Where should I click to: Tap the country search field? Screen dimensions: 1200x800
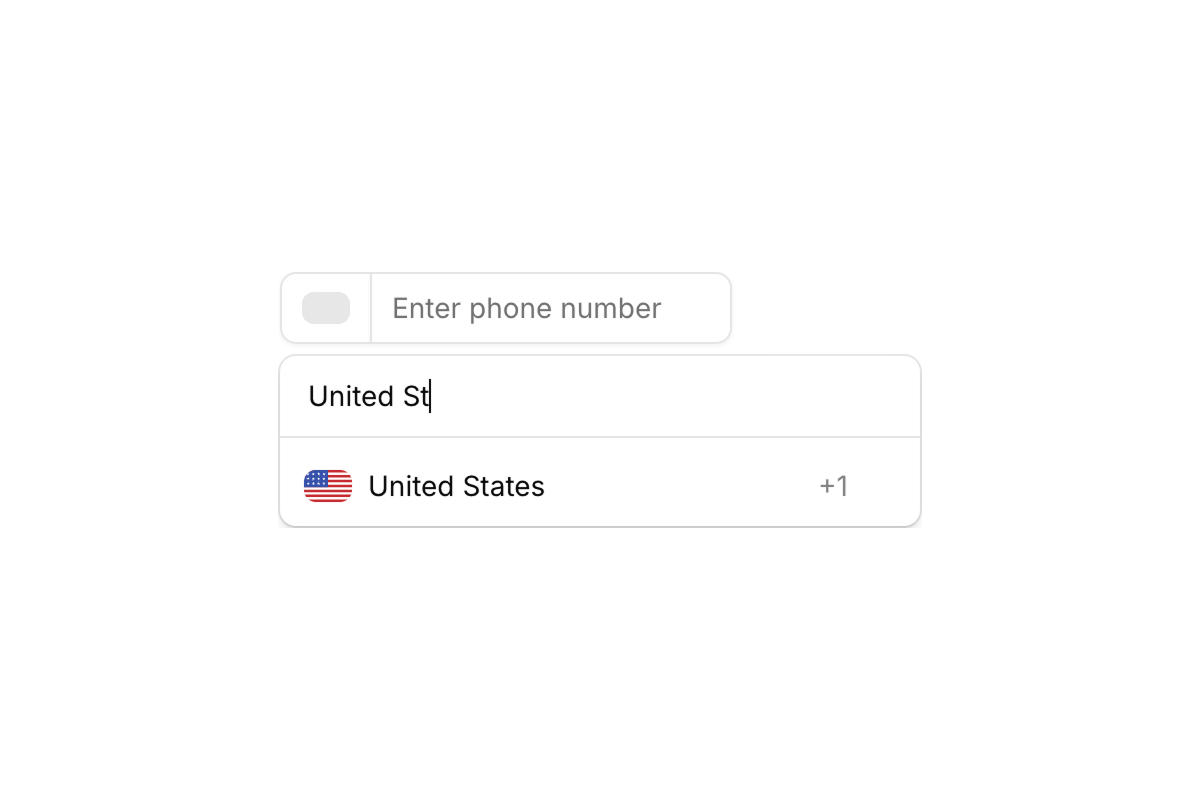coord(598,397)
